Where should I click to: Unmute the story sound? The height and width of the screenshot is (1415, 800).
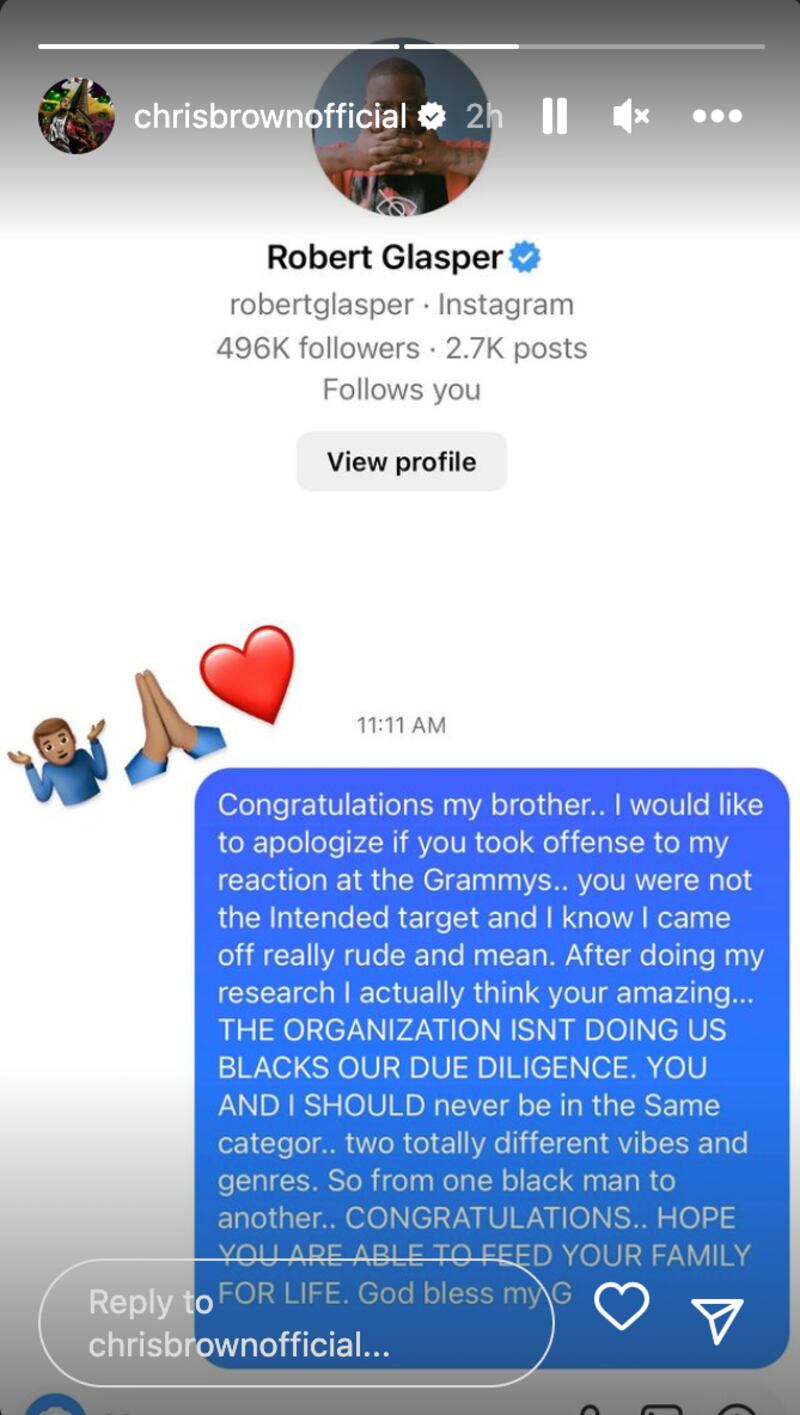pyautogui.click(x=631, y=116)
